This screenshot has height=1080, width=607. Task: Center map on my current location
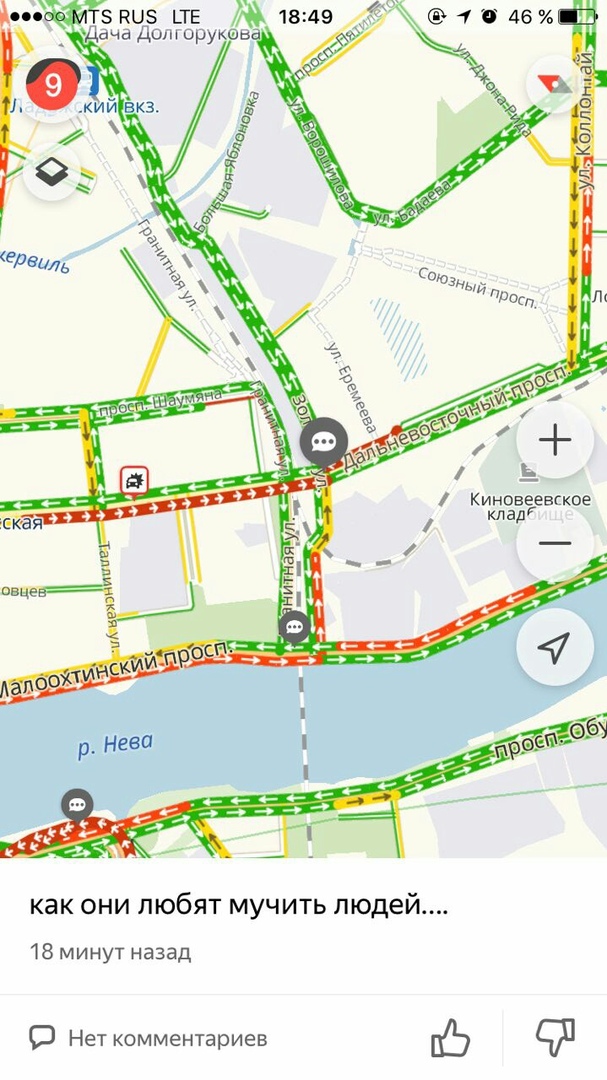pyautogui.click(x=554, y=647)
